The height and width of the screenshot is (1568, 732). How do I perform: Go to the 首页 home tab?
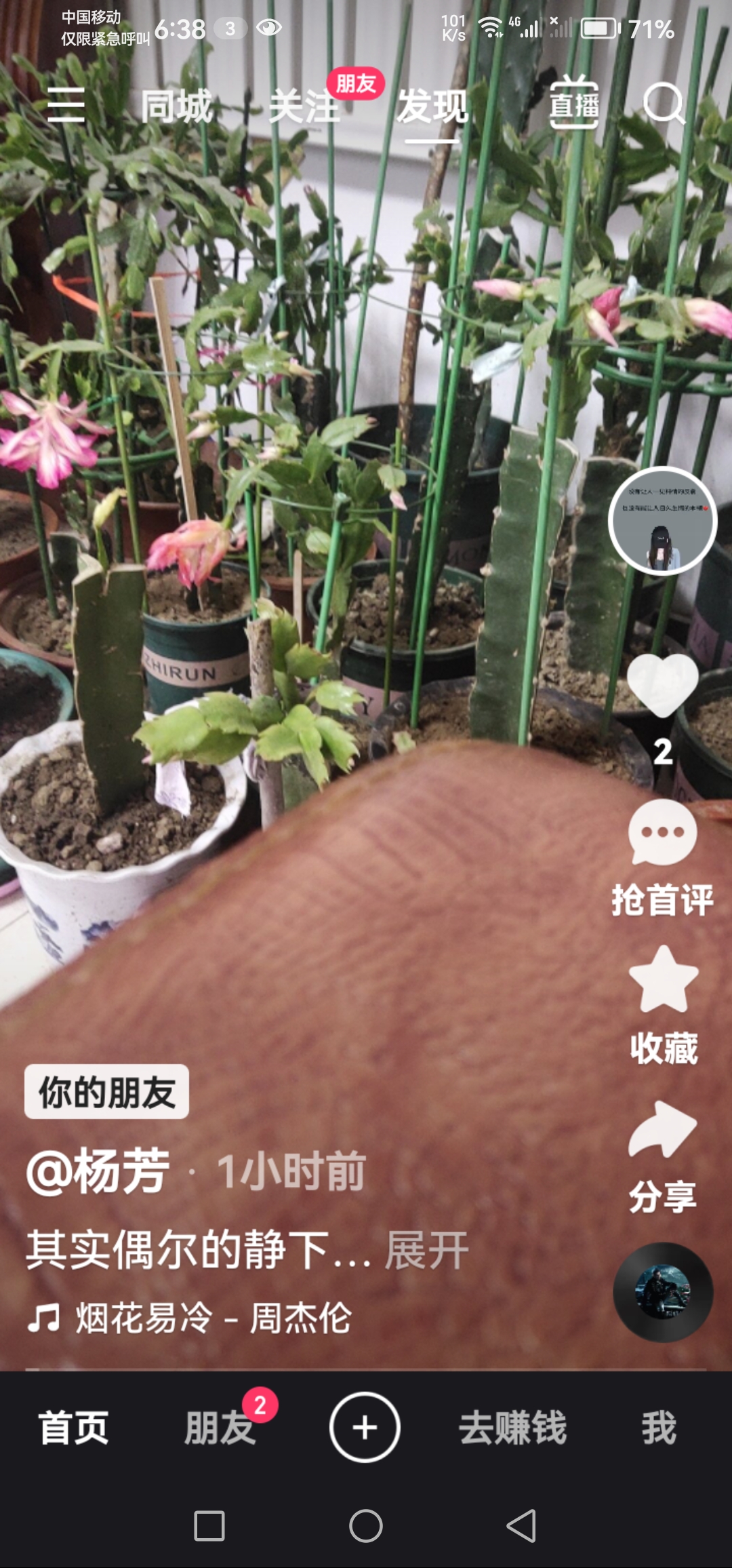pos(73,1427)
